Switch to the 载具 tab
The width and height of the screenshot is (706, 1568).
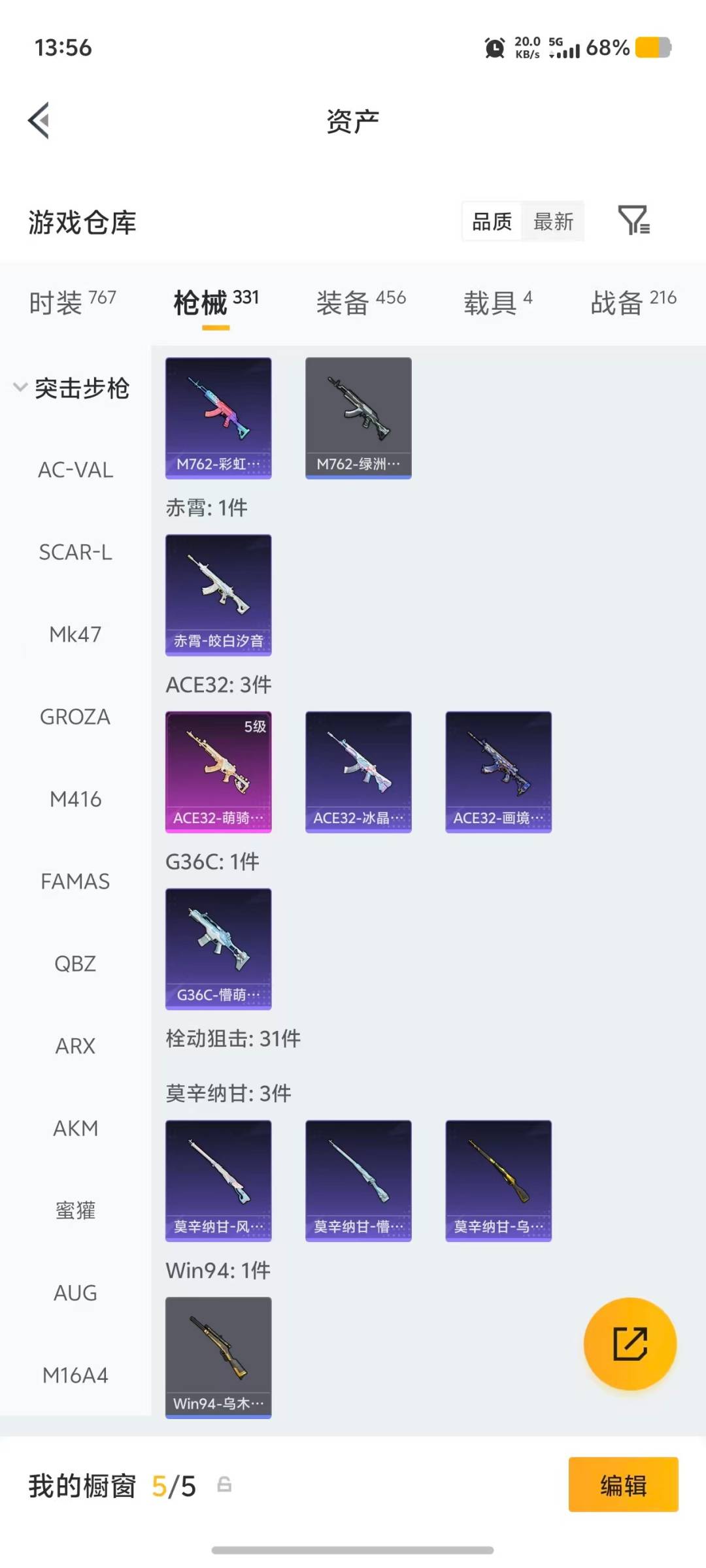(498, 302)
